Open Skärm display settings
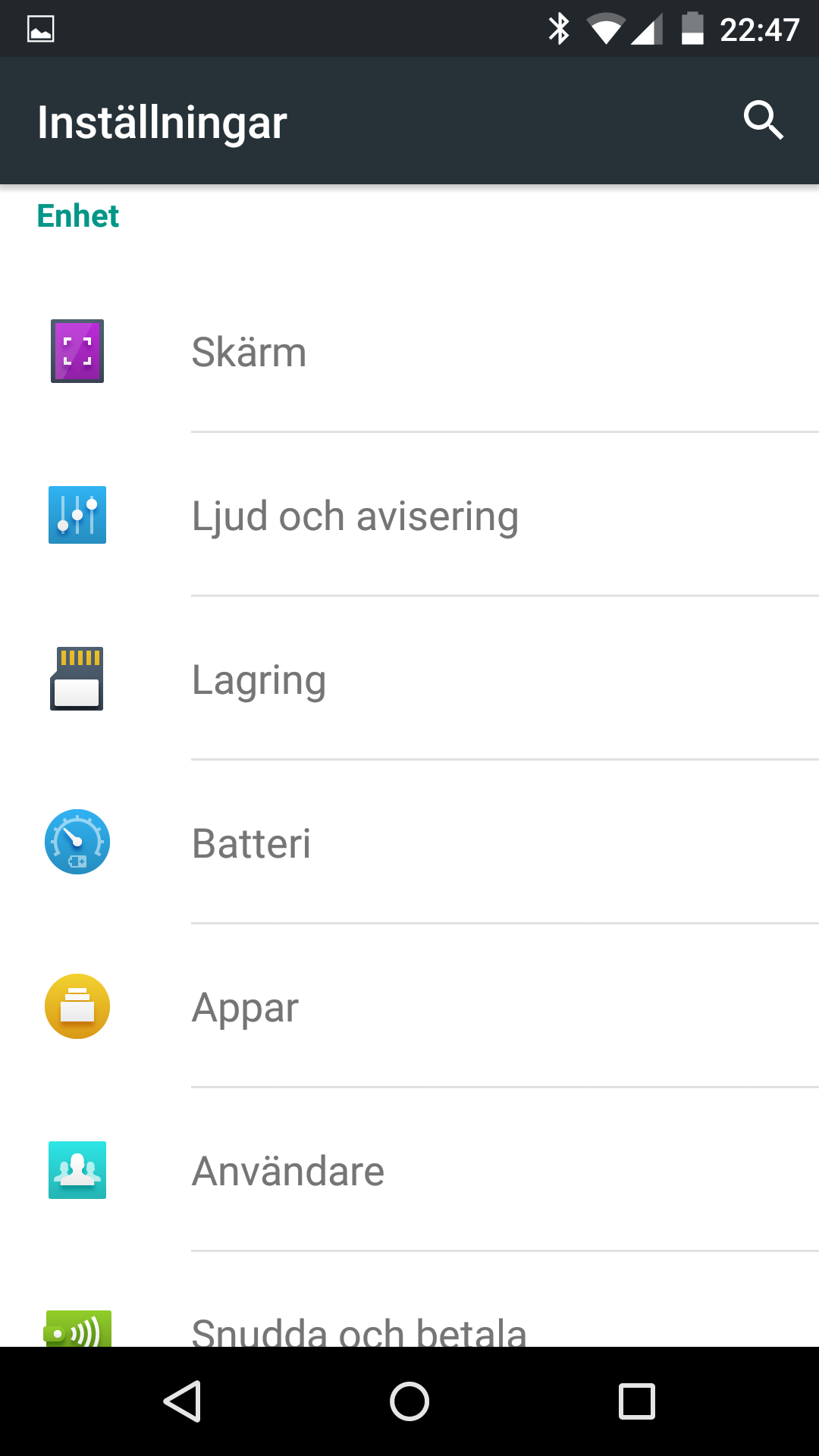 pyautogui.click(x=409, y=351)
